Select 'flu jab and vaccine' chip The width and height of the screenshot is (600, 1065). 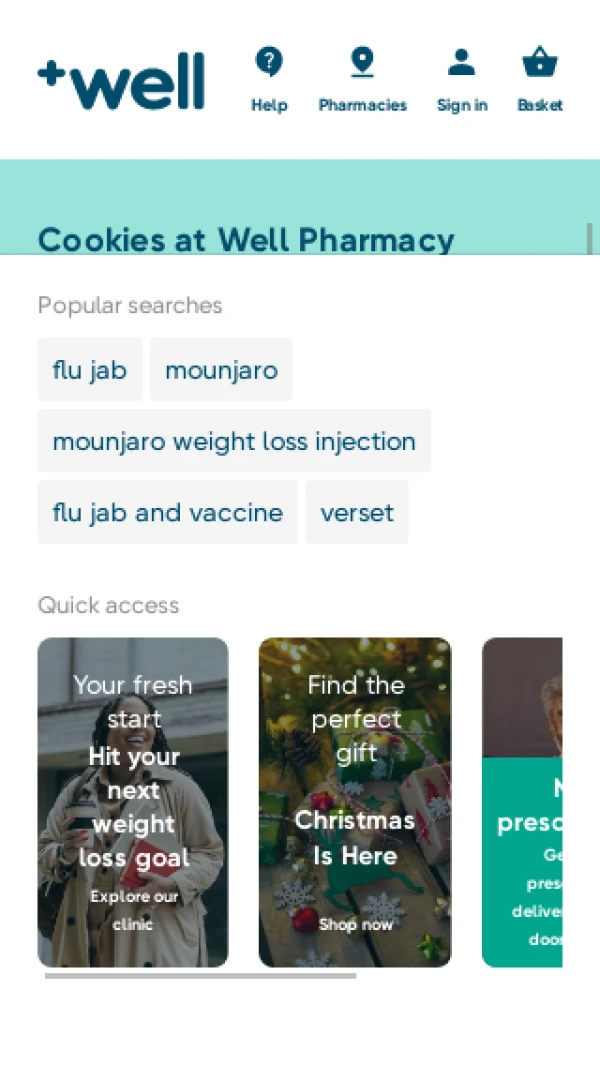coord(167,512)
